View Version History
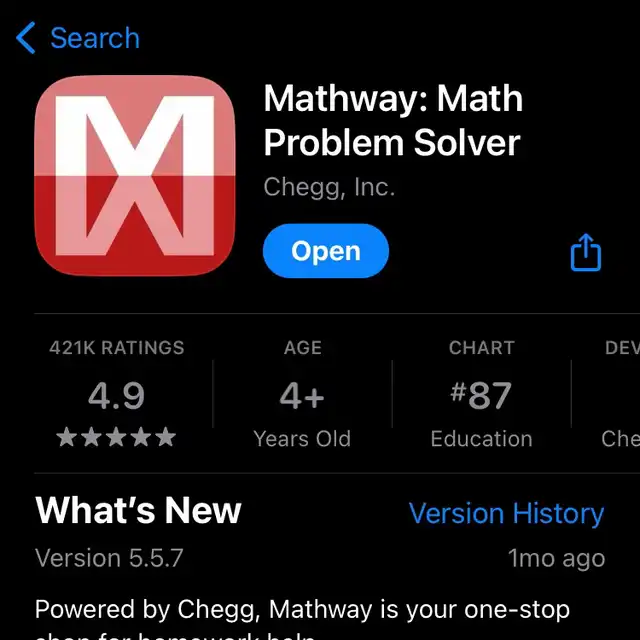The height and width of the screenshot is (640, 640). coord(506,513)
